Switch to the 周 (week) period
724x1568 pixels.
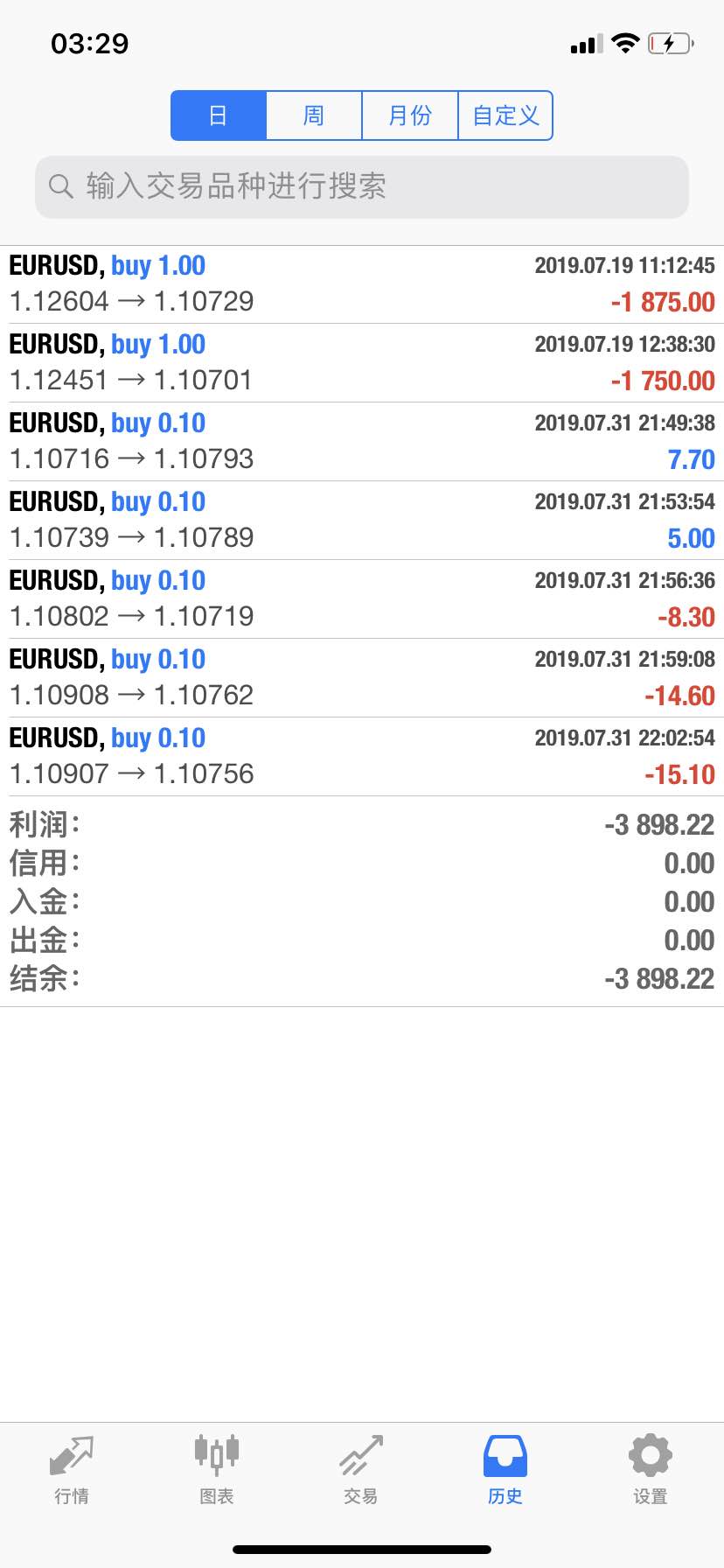tap(314, 115)
